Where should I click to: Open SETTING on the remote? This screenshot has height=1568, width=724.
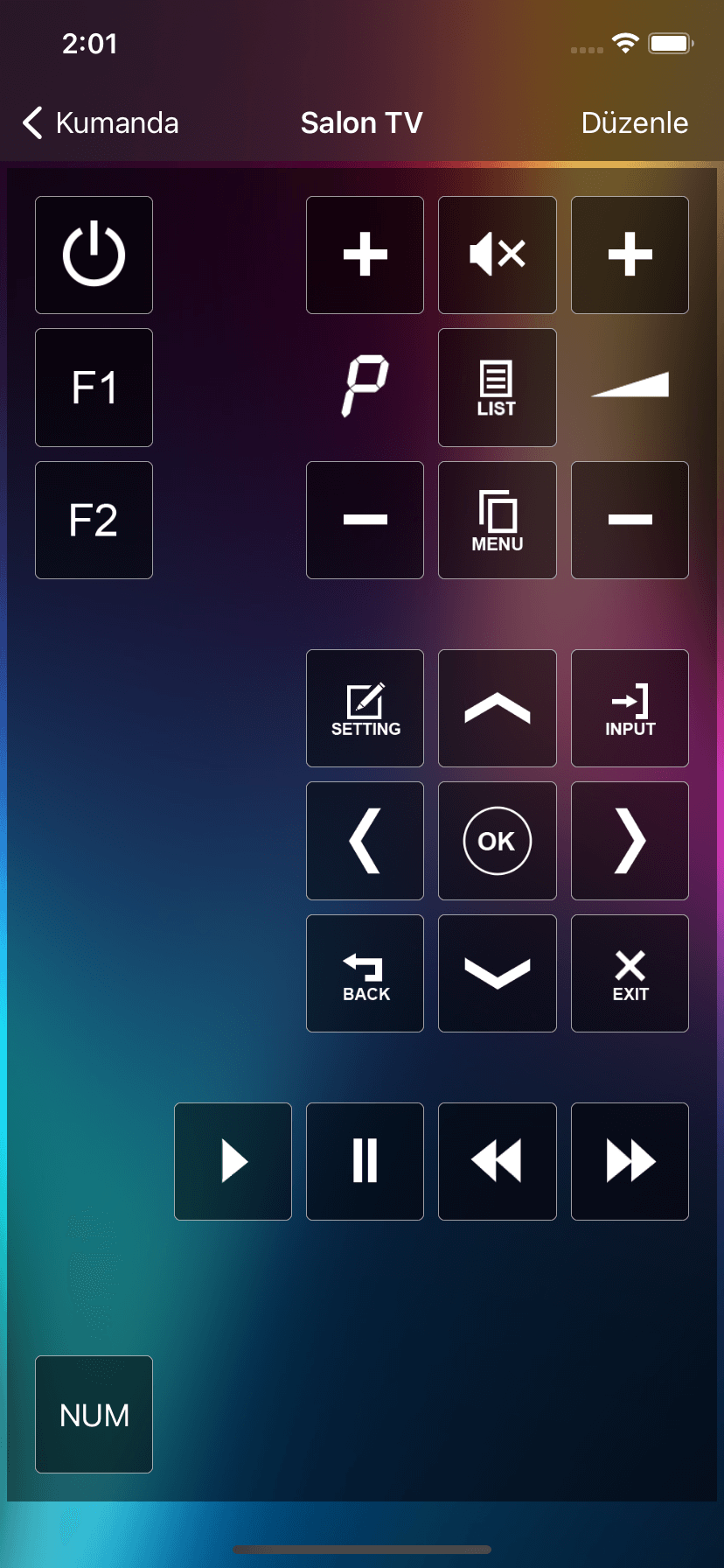(365, 709)
